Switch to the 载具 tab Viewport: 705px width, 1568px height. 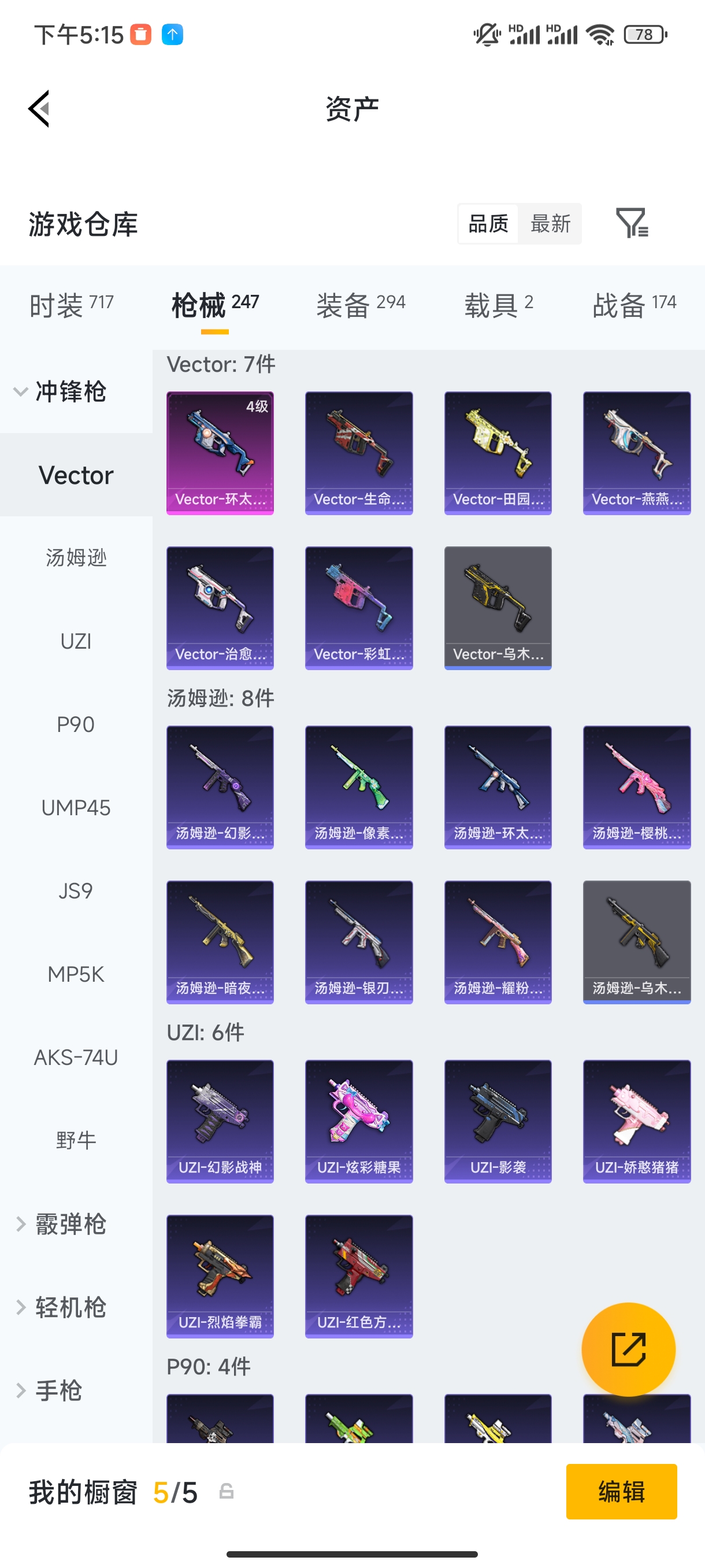tap(498, 304)
